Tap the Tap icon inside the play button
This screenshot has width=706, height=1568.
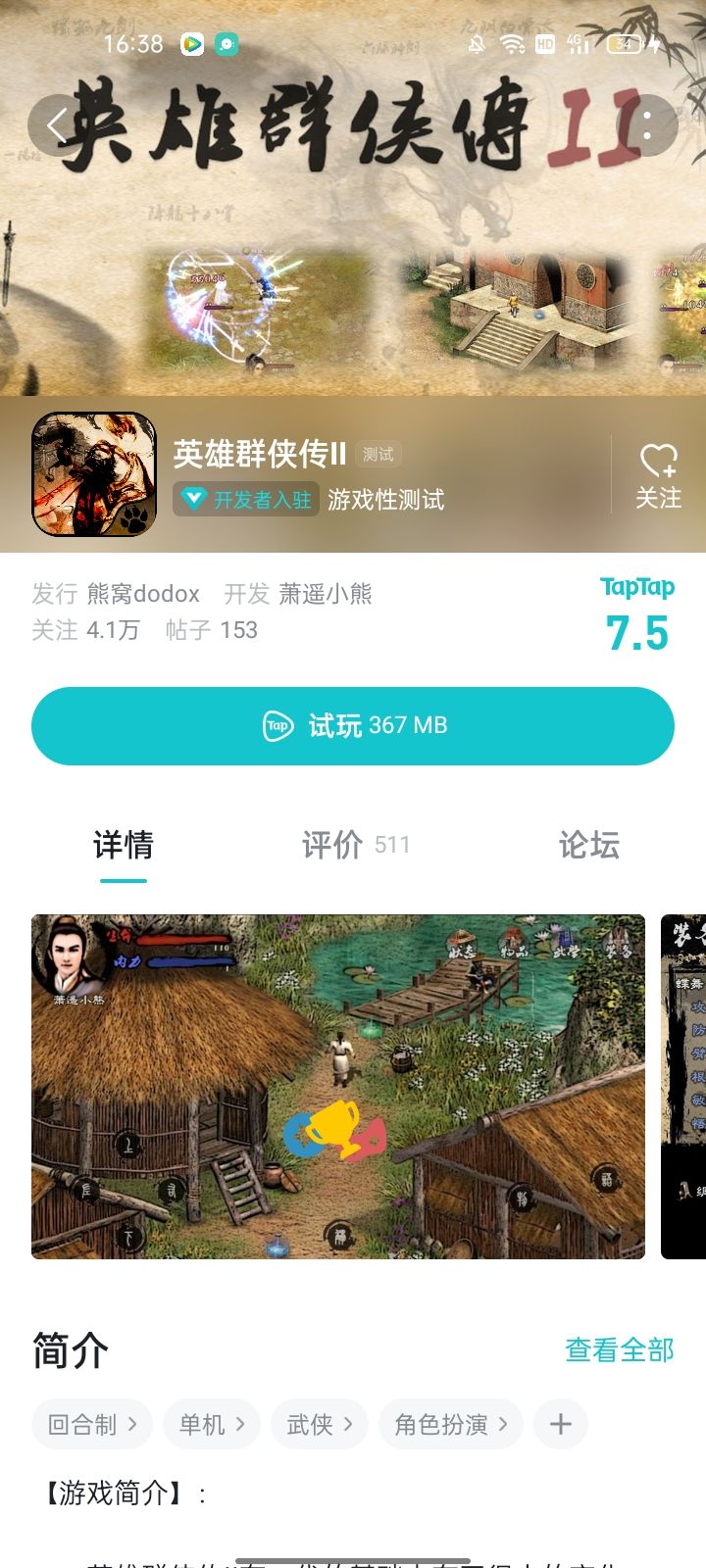point(277,725)
